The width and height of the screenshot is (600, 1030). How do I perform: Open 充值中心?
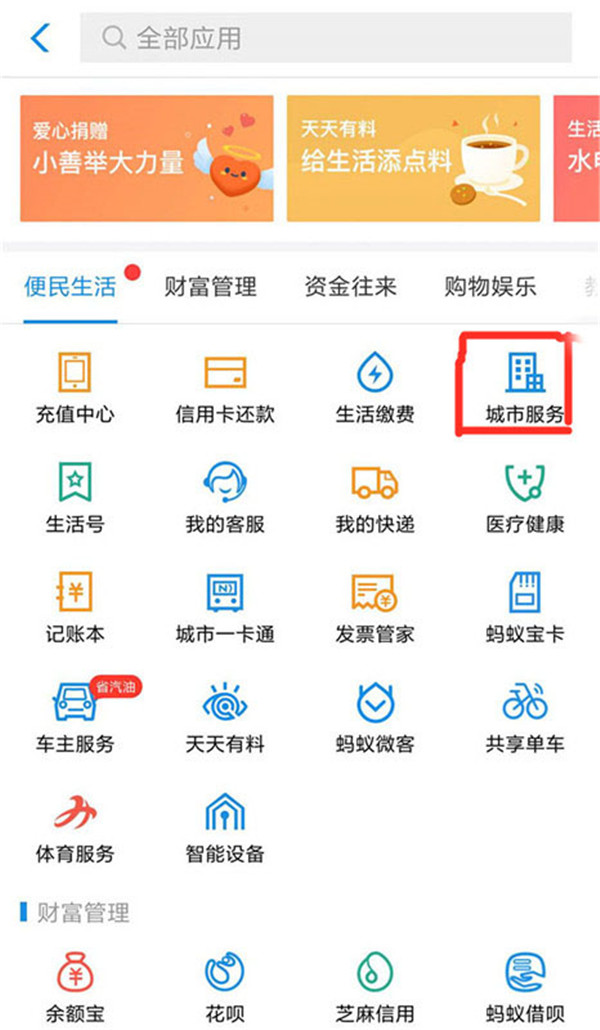[75, 388]
